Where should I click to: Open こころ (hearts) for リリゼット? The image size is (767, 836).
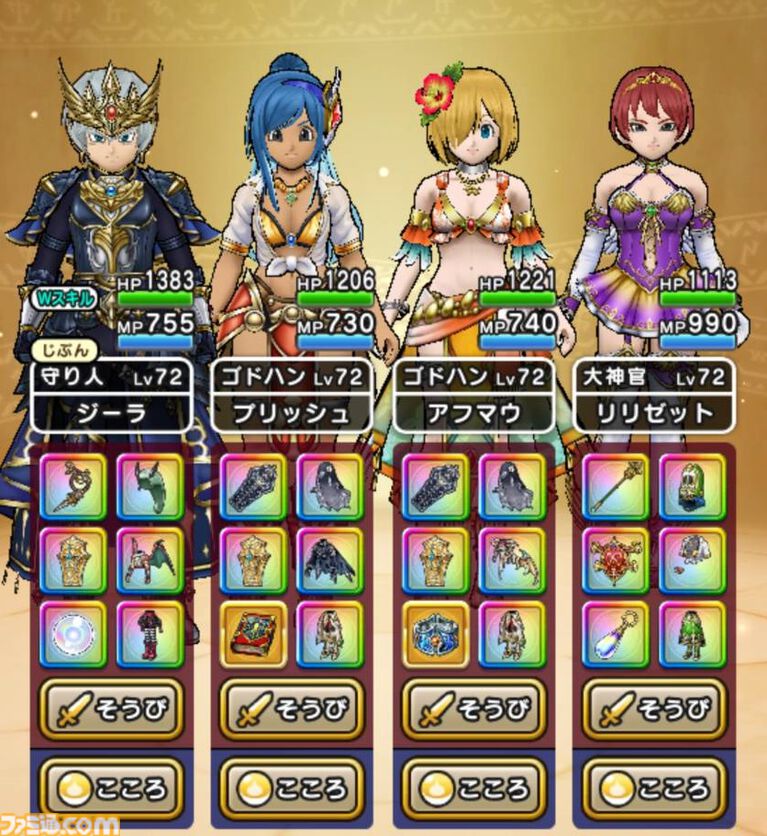(x=655, y=785)
